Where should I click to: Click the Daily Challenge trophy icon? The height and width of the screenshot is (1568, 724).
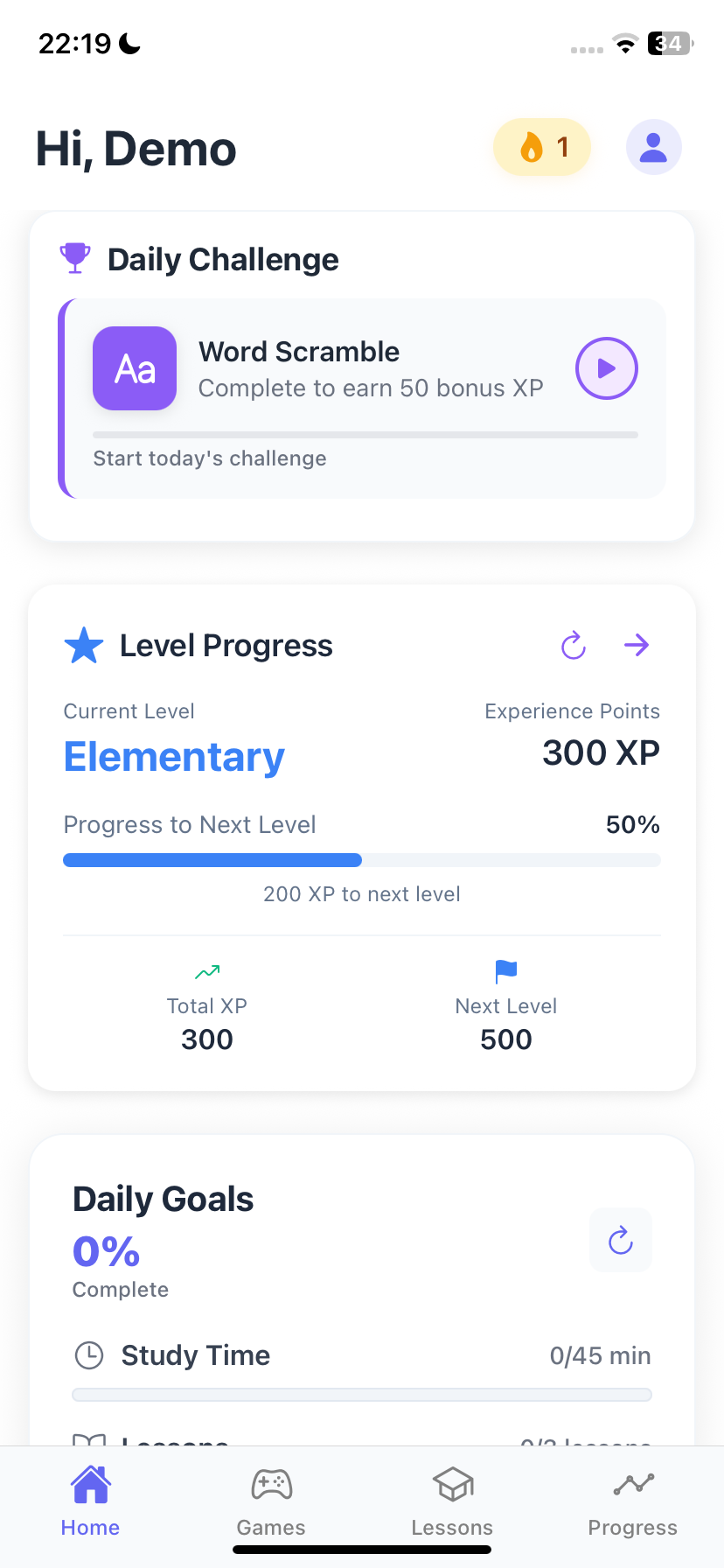[75, 257]
